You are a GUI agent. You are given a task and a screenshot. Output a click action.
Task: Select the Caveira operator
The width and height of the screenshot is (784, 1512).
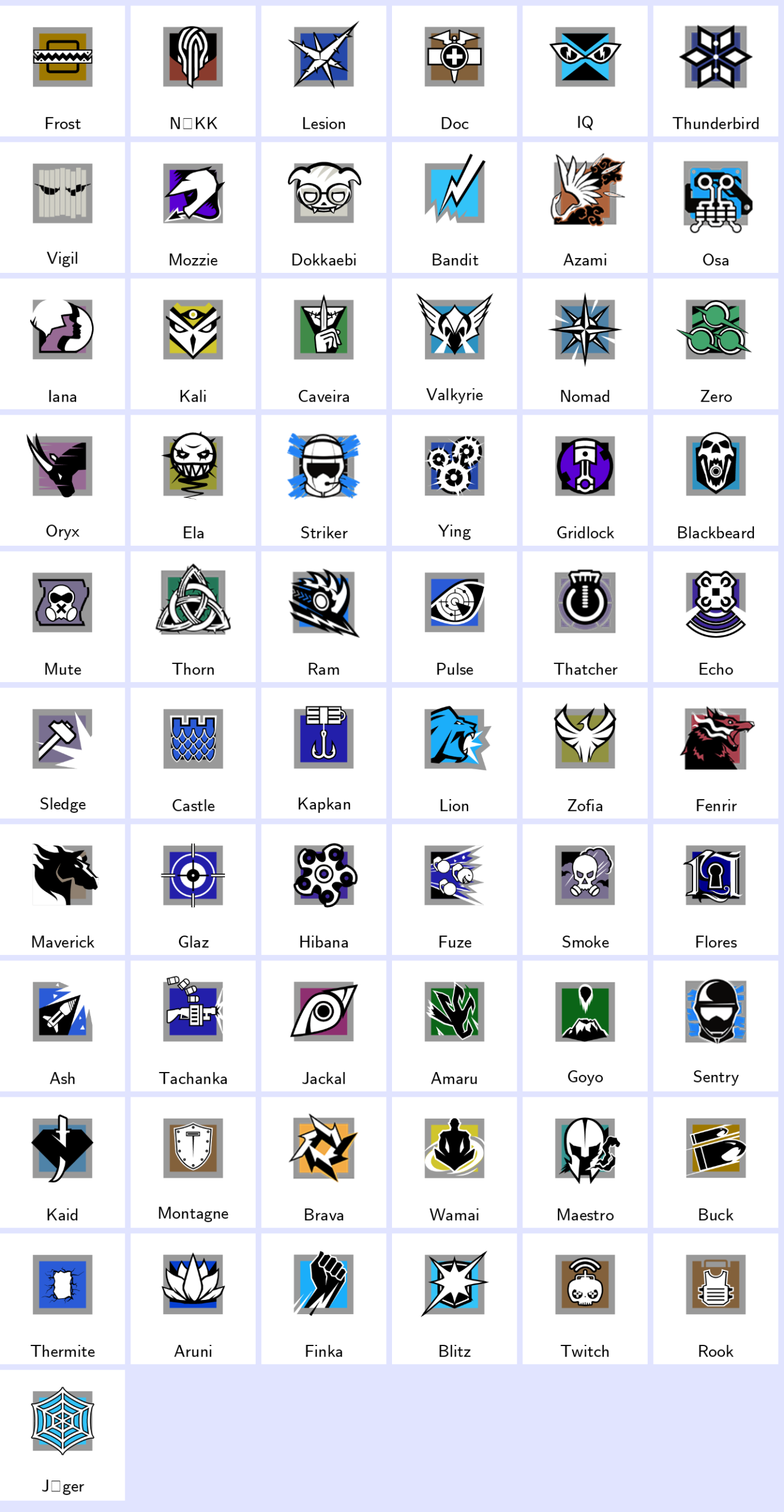[x=324, y=344]
